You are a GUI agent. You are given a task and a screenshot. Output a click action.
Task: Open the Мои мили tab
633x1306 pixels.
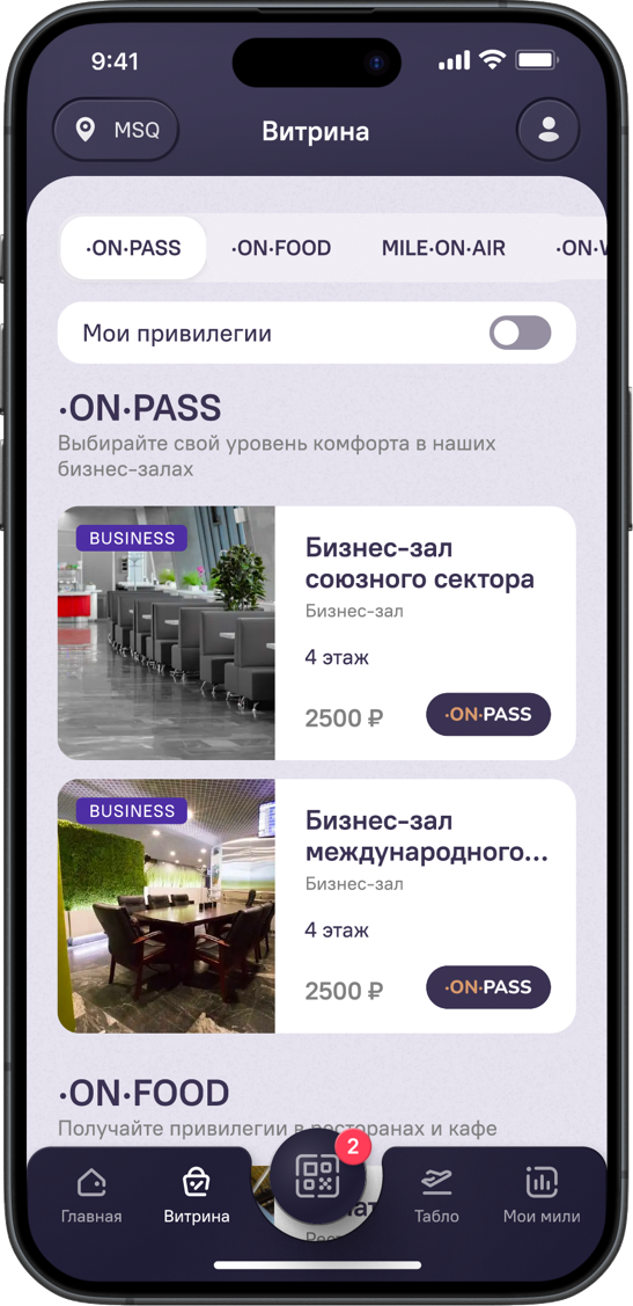[541, 1196]
